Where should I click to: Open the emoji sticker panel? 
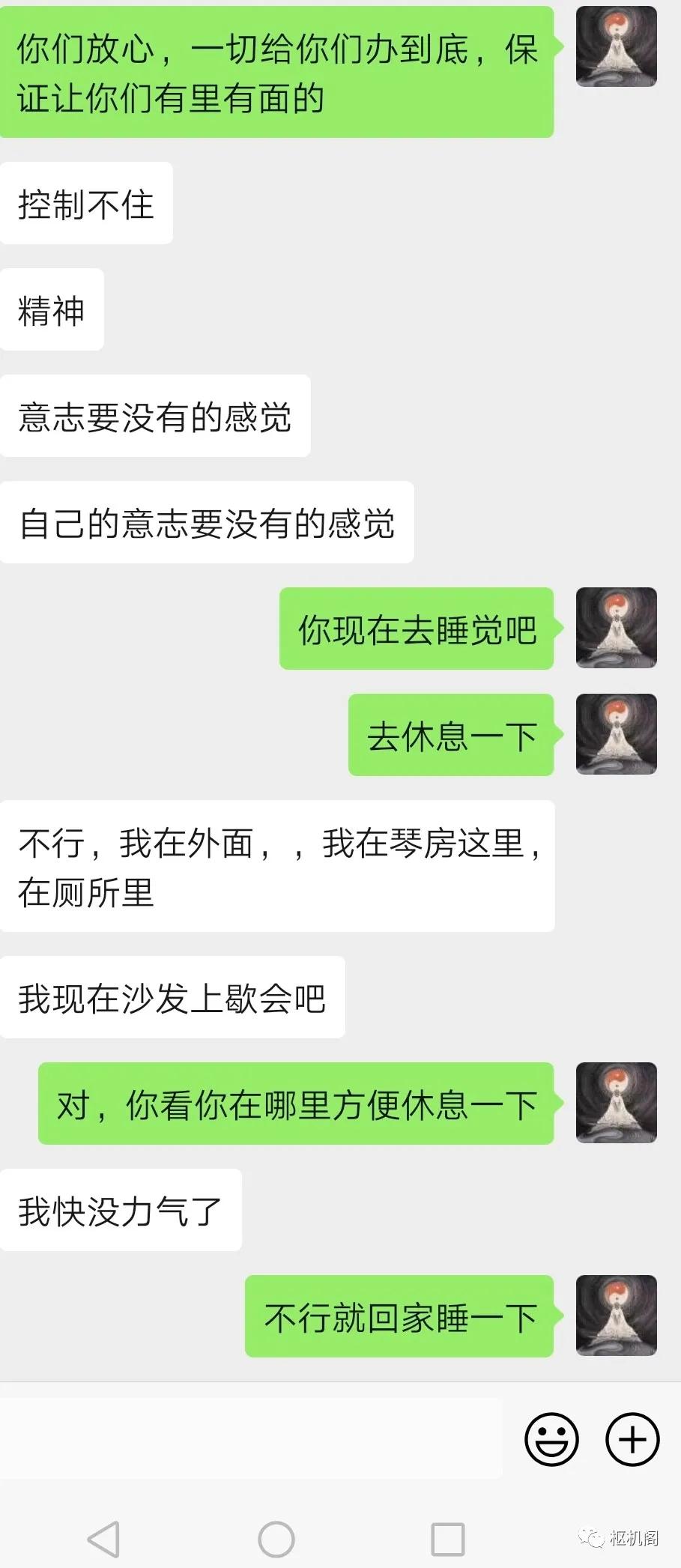pos(551,1439)
